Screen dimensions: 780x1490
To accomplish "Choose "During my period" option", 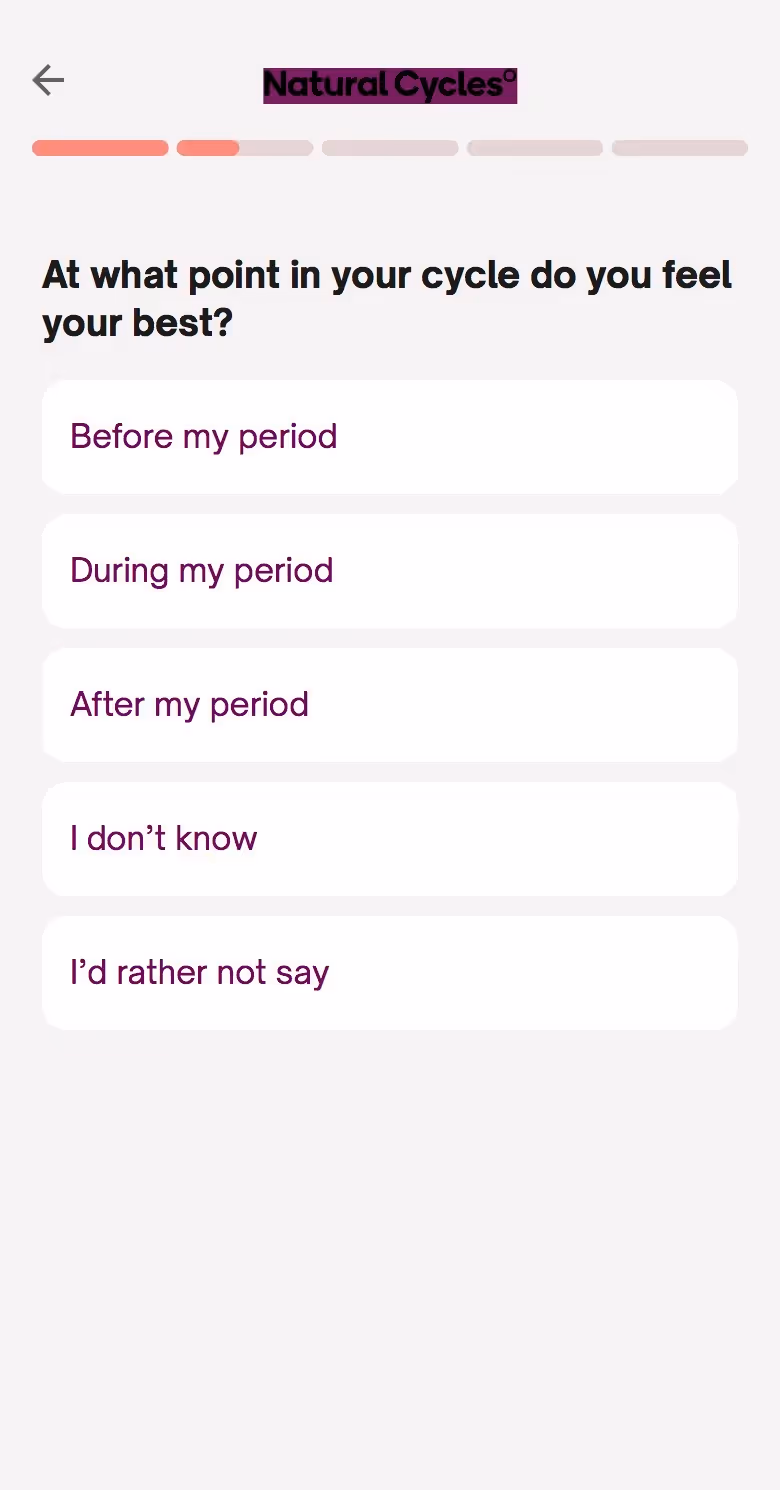I will tap(390, 571).
